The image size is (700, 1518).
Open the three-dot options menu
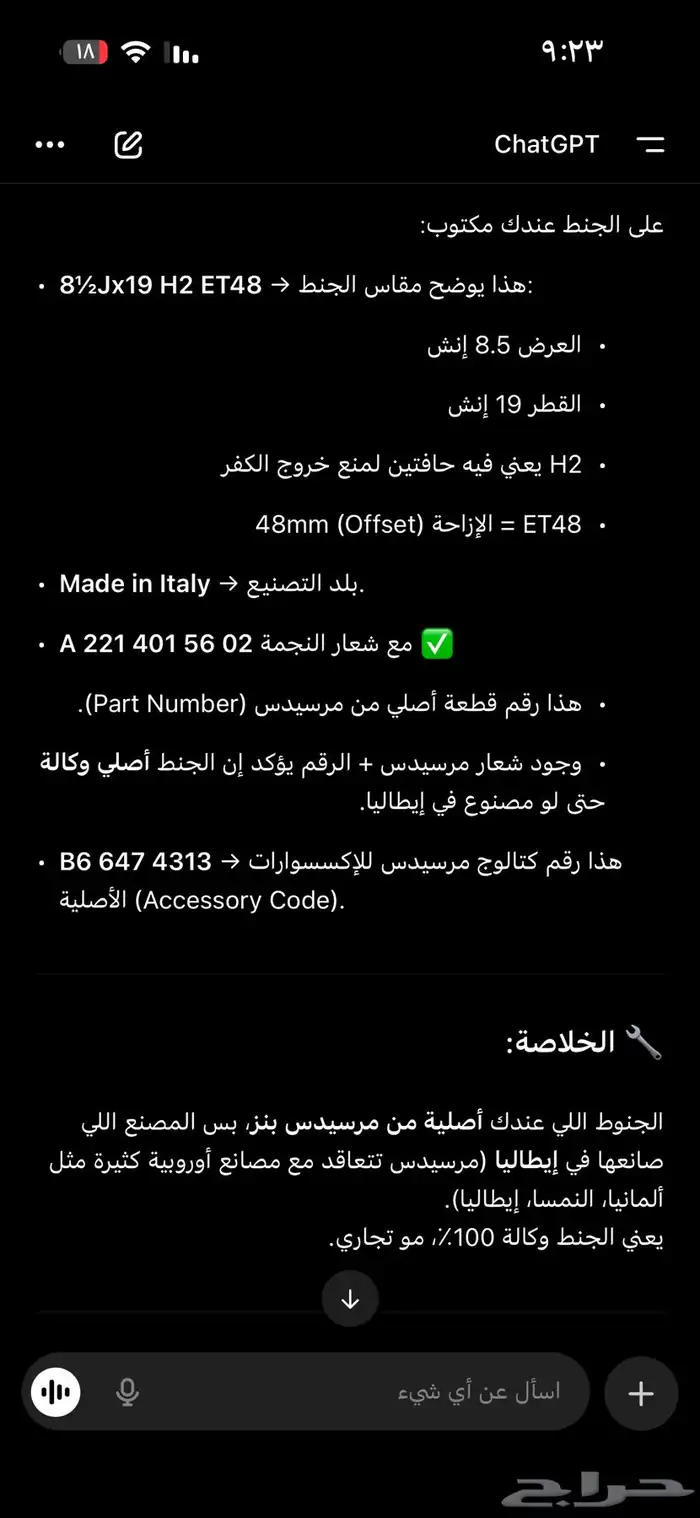coord(50,145)
